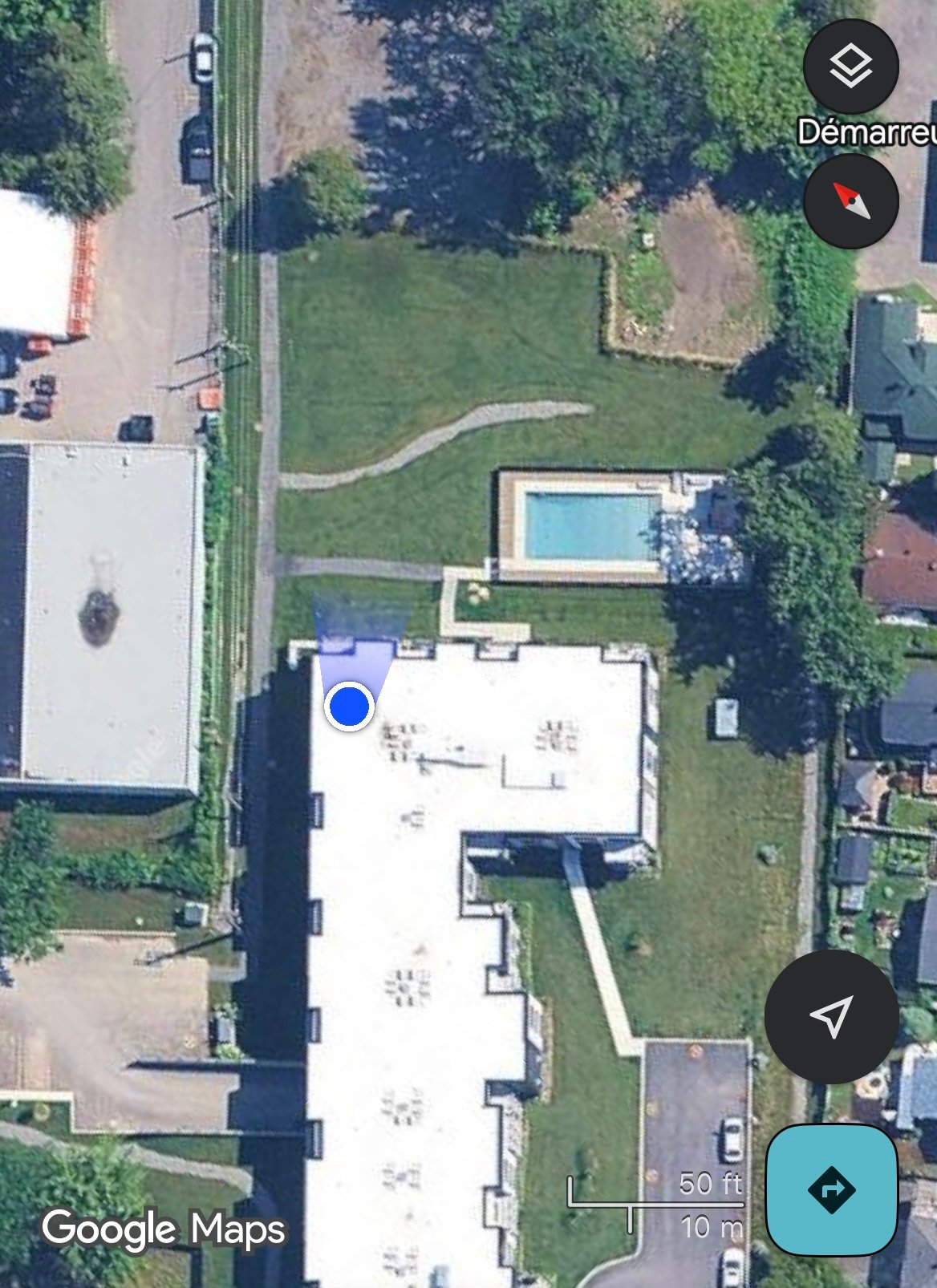Center the map on my location
The width and height of the screenshot is (937, 1288).
click(x=831, y=1017)
